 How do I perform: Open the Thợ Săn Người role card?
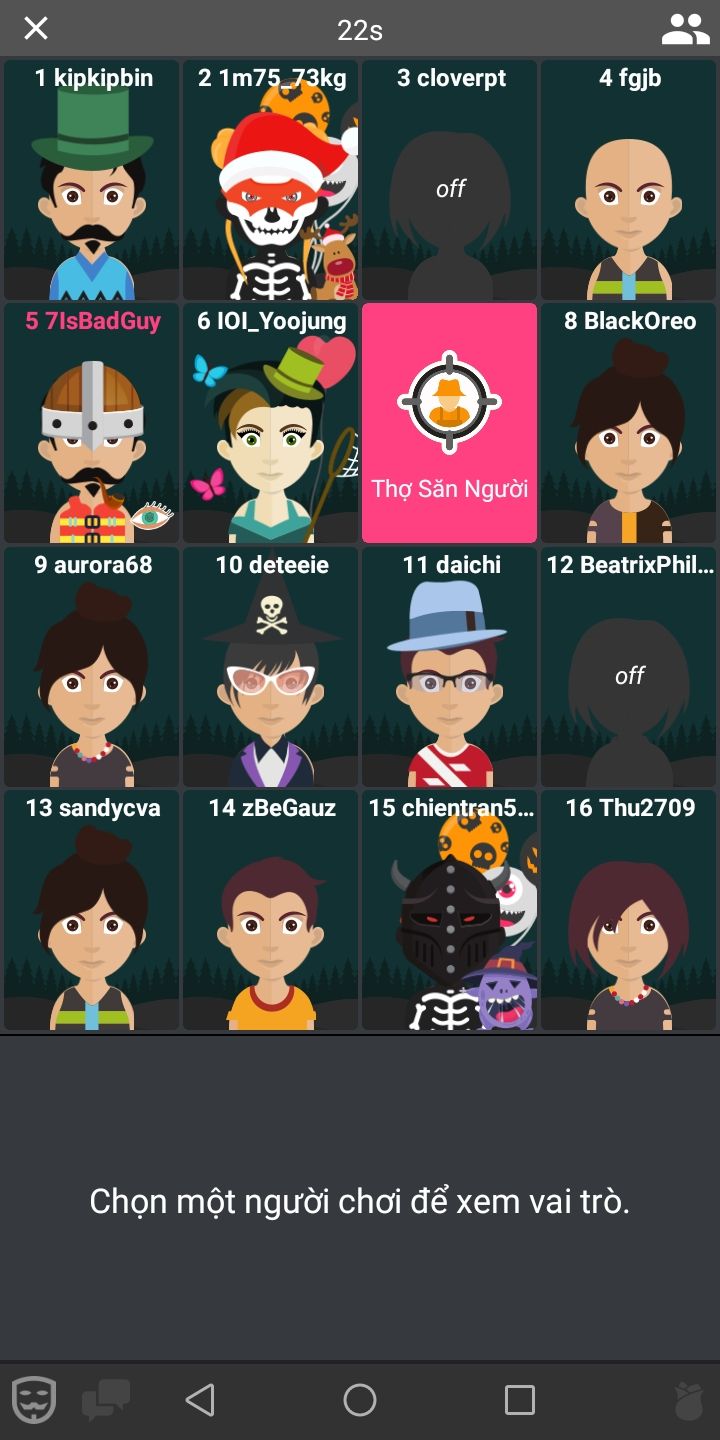click(x=450, y=423)
